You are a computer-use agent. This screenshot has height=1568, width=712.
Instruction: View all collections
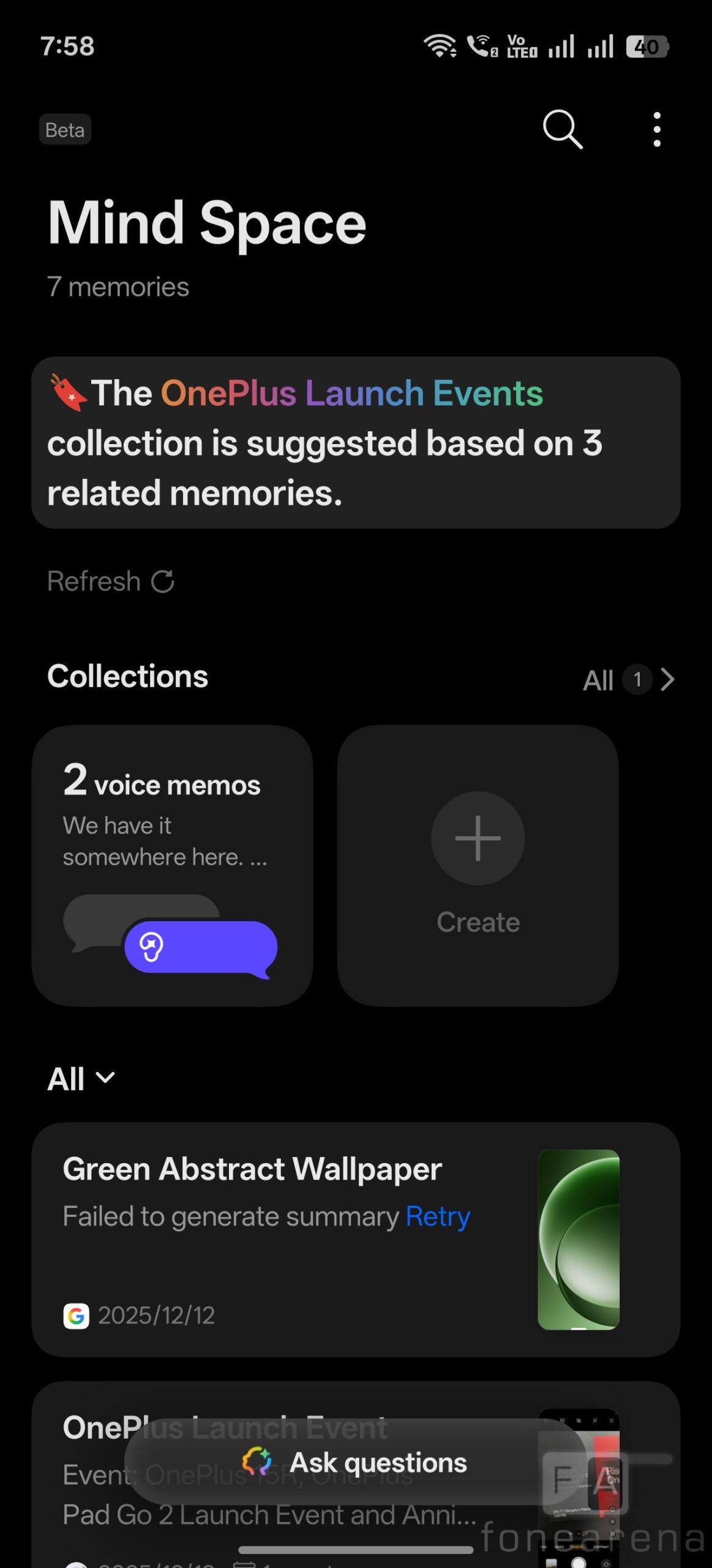[x=628, y=679]
